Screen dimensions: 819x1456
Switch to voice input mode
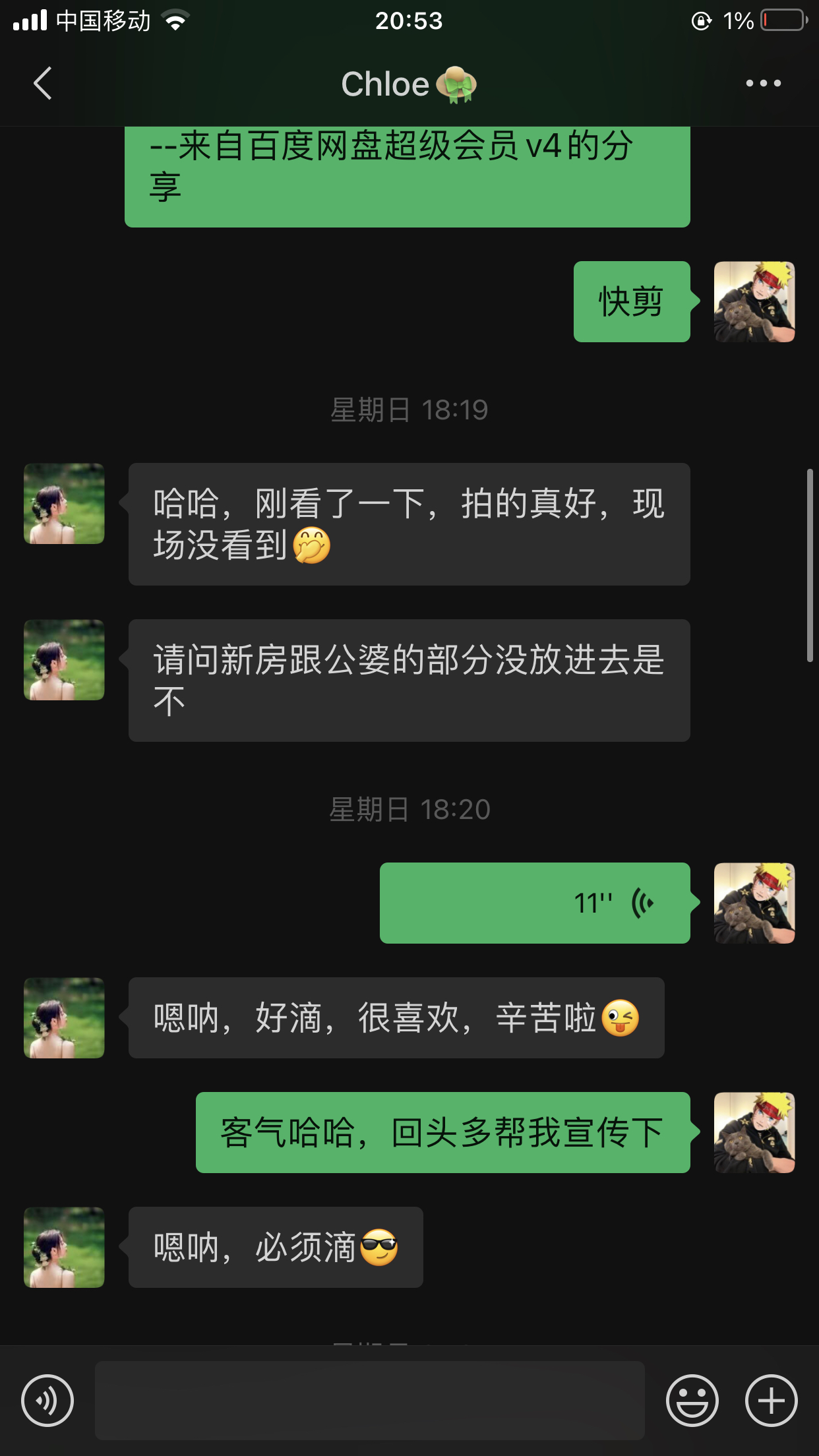[47, 1400]
